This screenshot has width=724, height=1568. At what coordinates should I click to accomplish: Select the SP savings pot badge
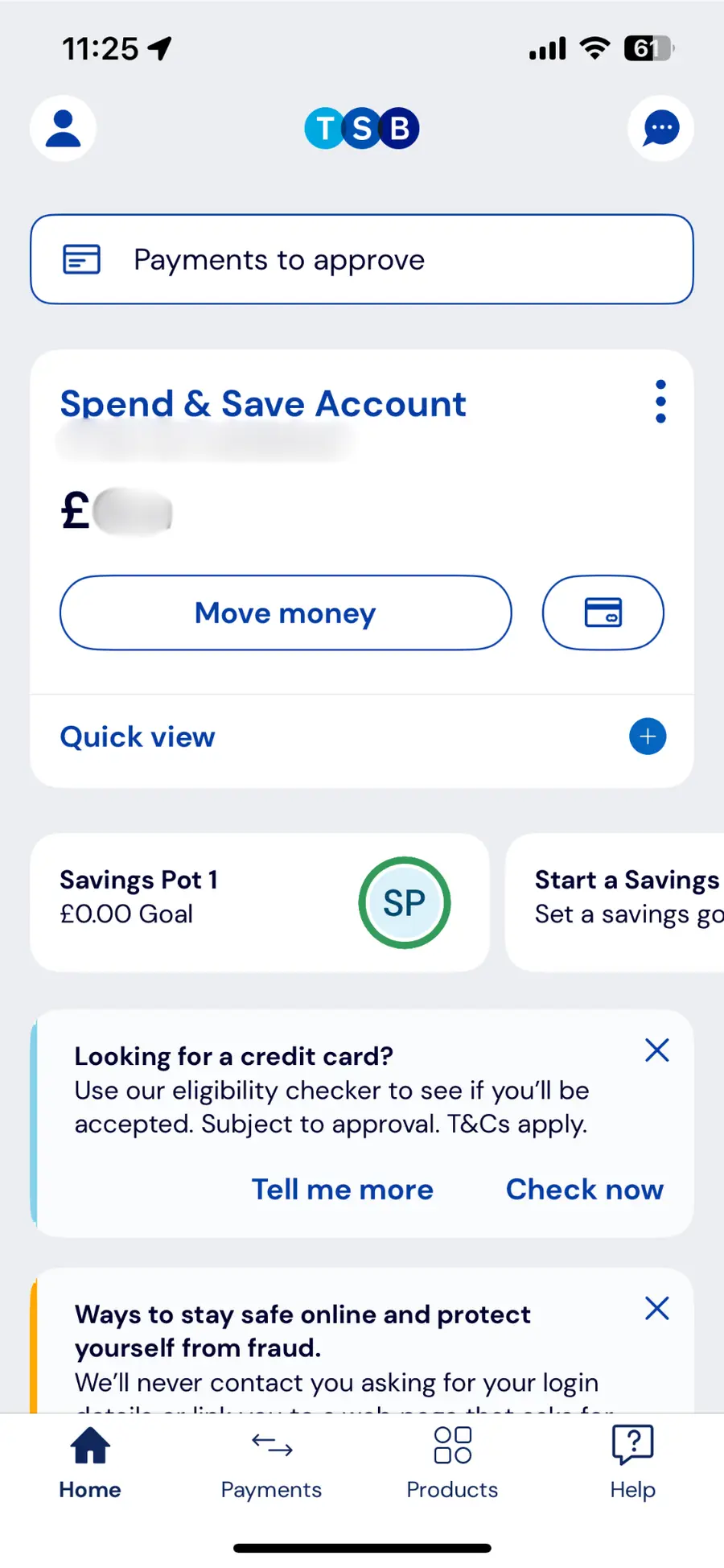tap(405, 902)
